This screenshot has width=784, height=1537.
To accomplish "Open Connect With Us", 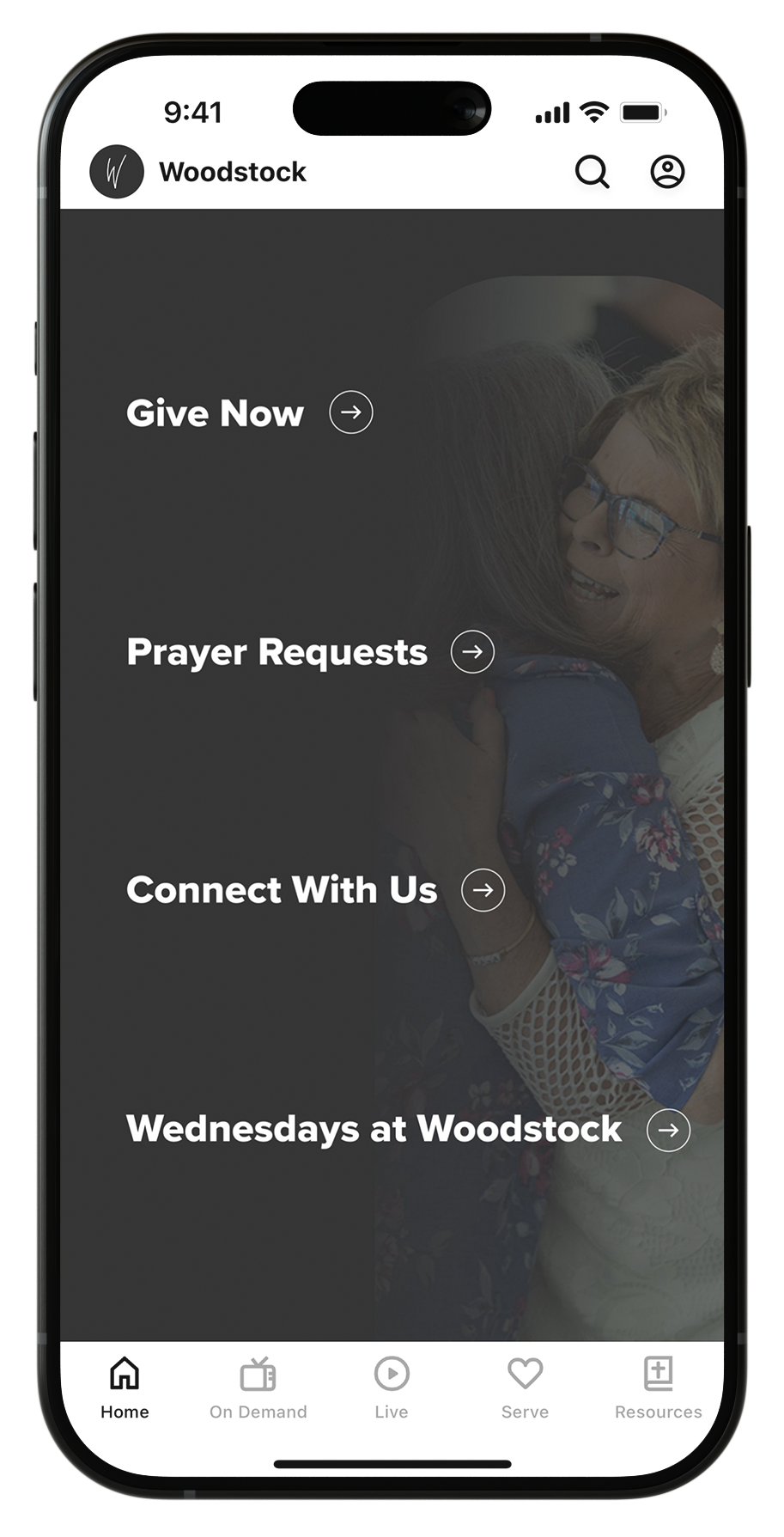I will click(x=314, y=890).
